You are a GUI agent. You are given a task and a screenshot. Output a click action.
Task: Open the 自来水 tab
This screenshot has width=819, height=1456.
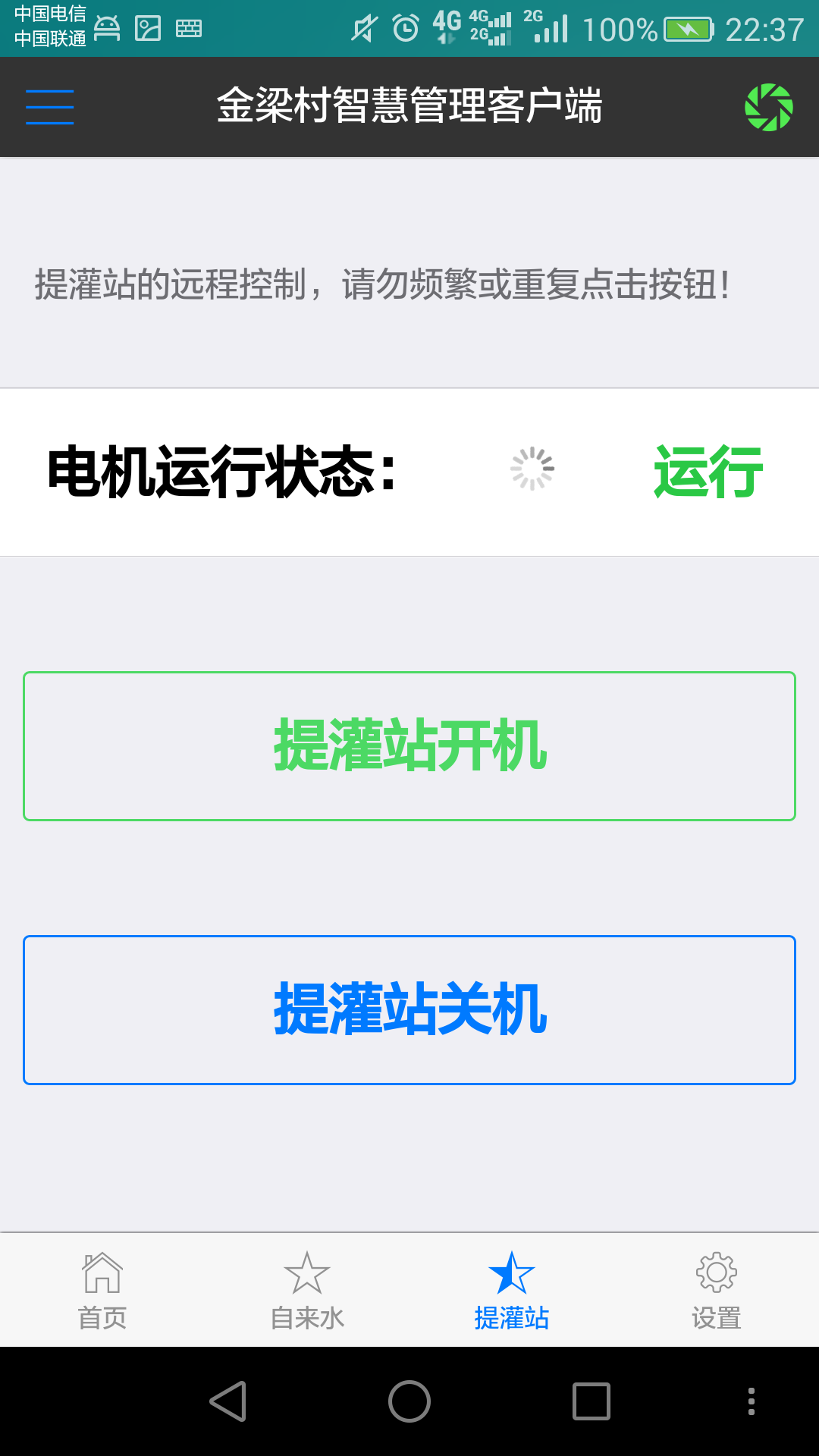tap(307, 1291)
